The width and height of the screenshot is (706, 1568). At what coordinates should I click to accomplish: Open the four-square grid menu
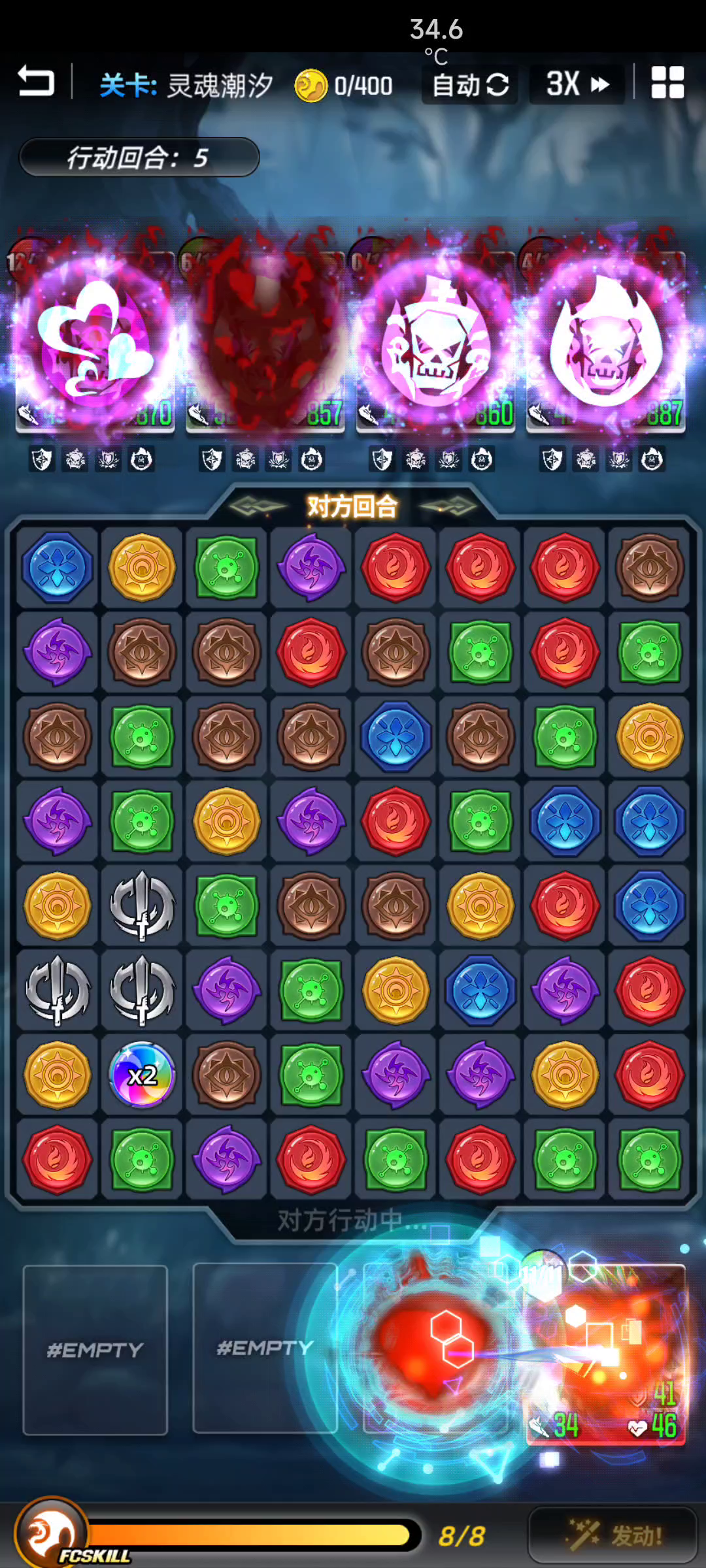[667, 83]
